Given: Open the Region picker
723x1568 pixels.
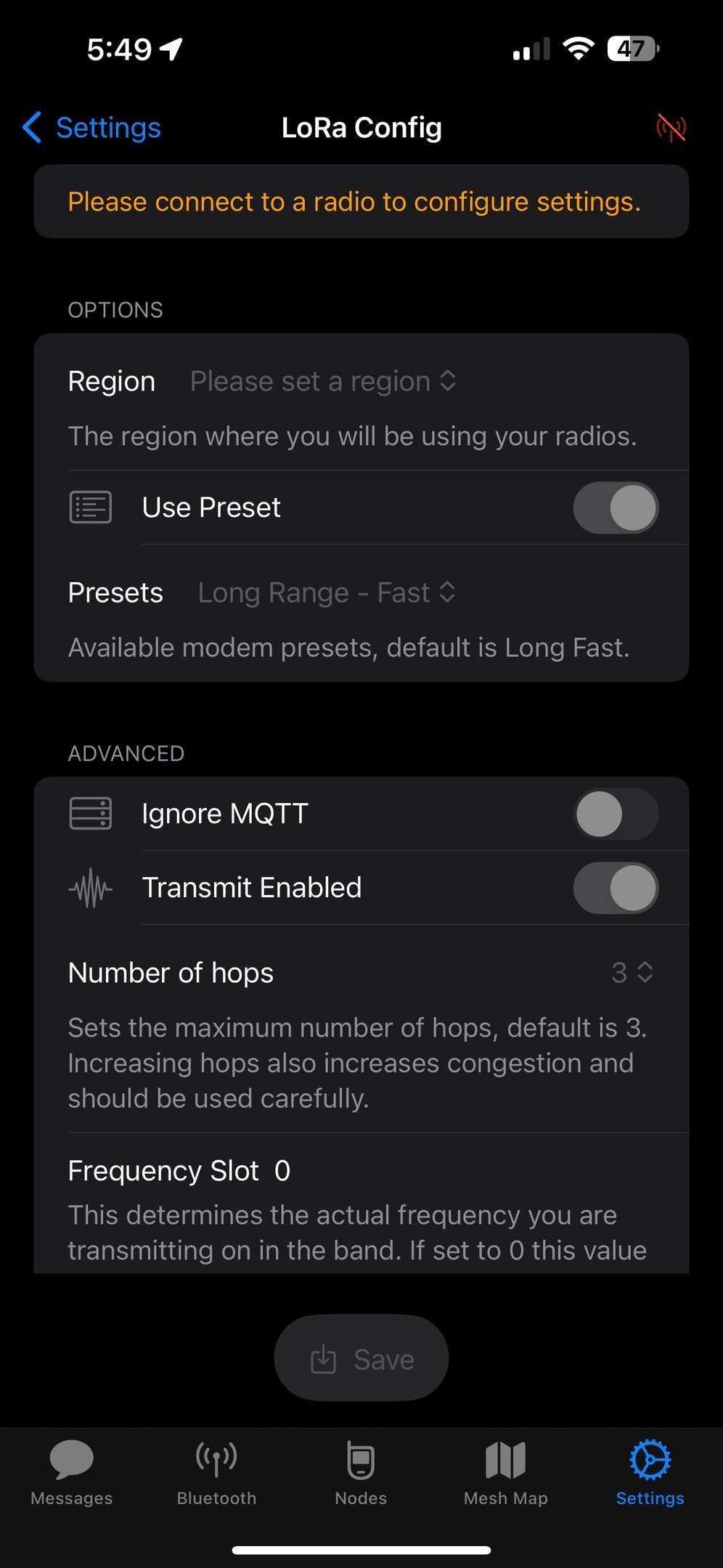Looking at the screenshot, I should (323, 381).
